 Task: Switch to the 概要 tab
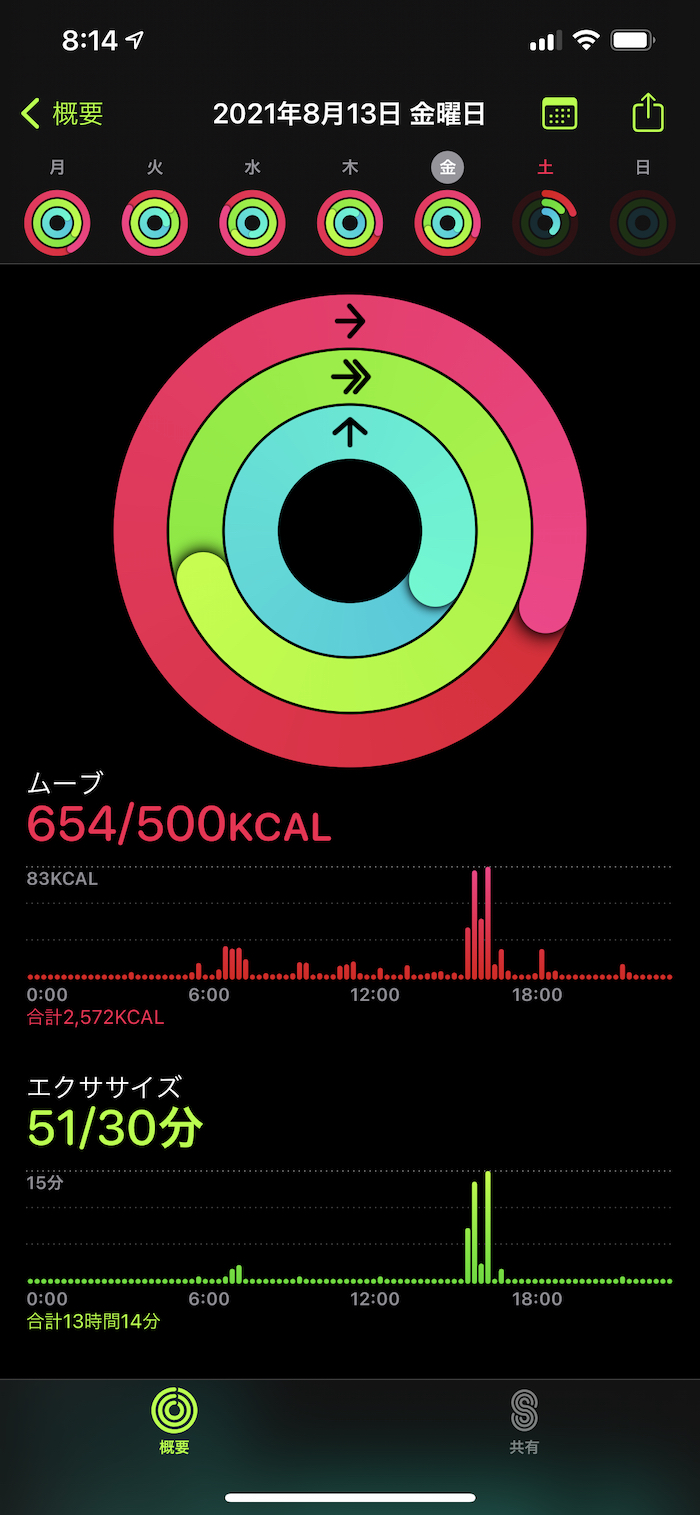coord(174,1420)
